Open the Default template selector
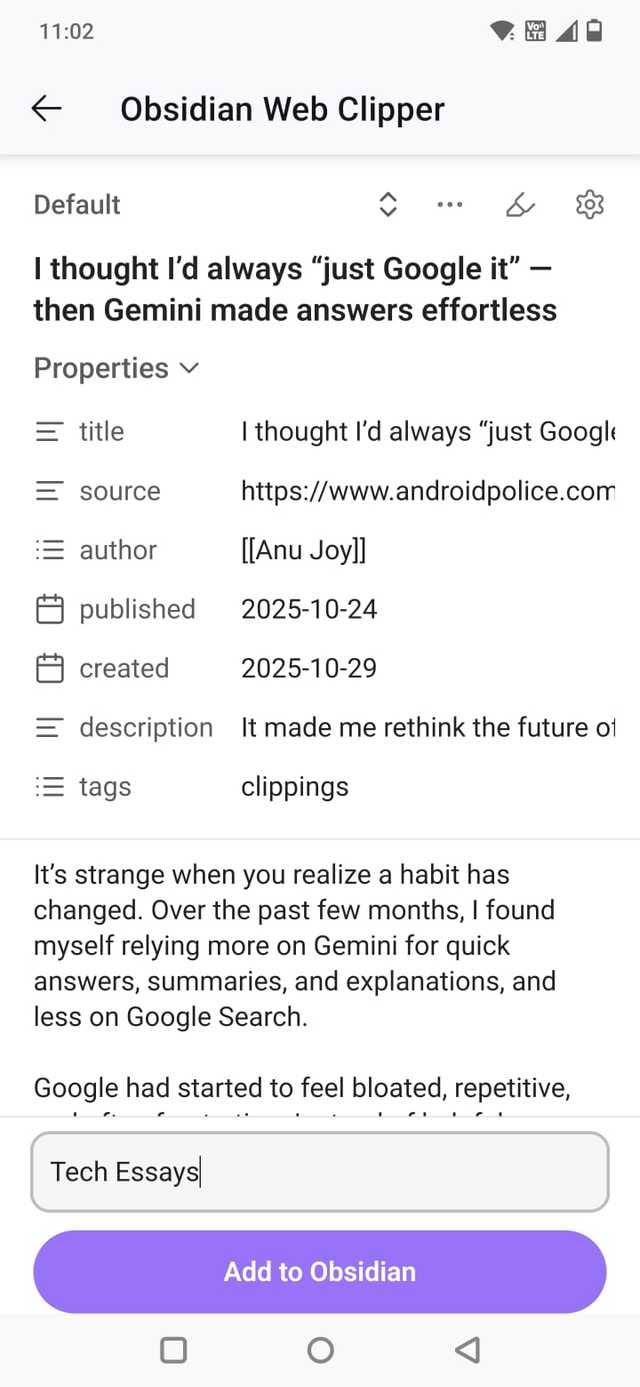This screenshot has width=640, height=1387. (x=388, y=205)
